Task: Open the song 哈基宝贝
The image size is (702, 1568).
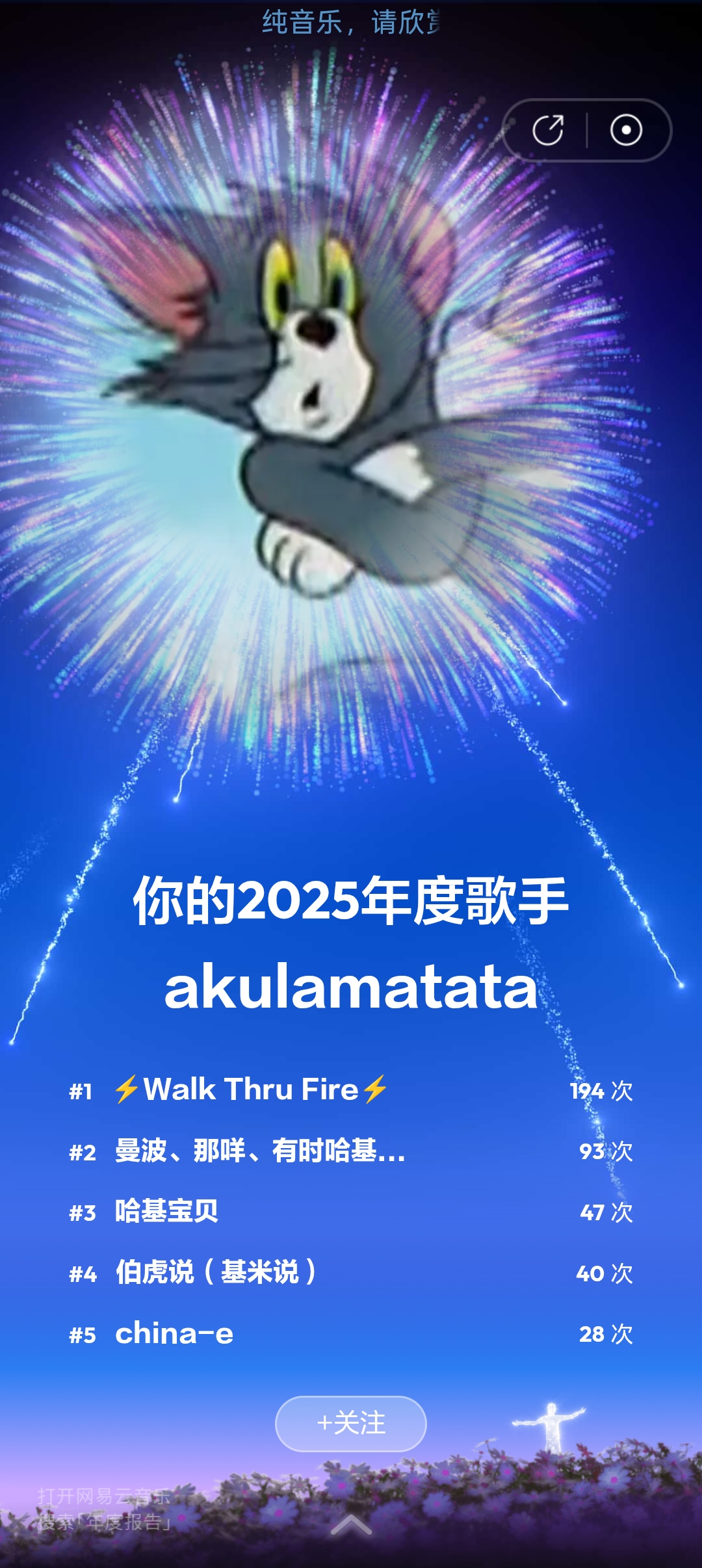Action: coord(166,1212)
